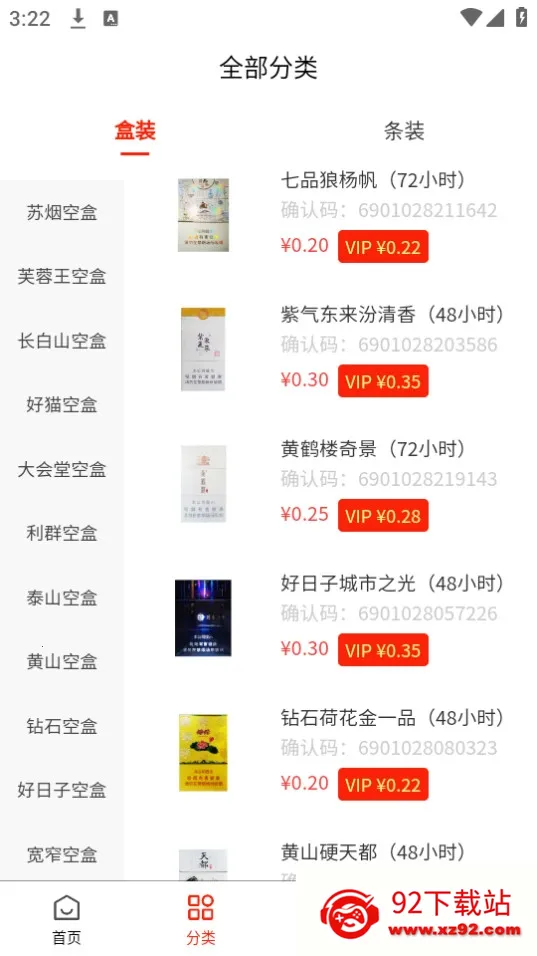The image size is (537, 956).
Task: Select the 利群空盒 category
Action: 62,533
